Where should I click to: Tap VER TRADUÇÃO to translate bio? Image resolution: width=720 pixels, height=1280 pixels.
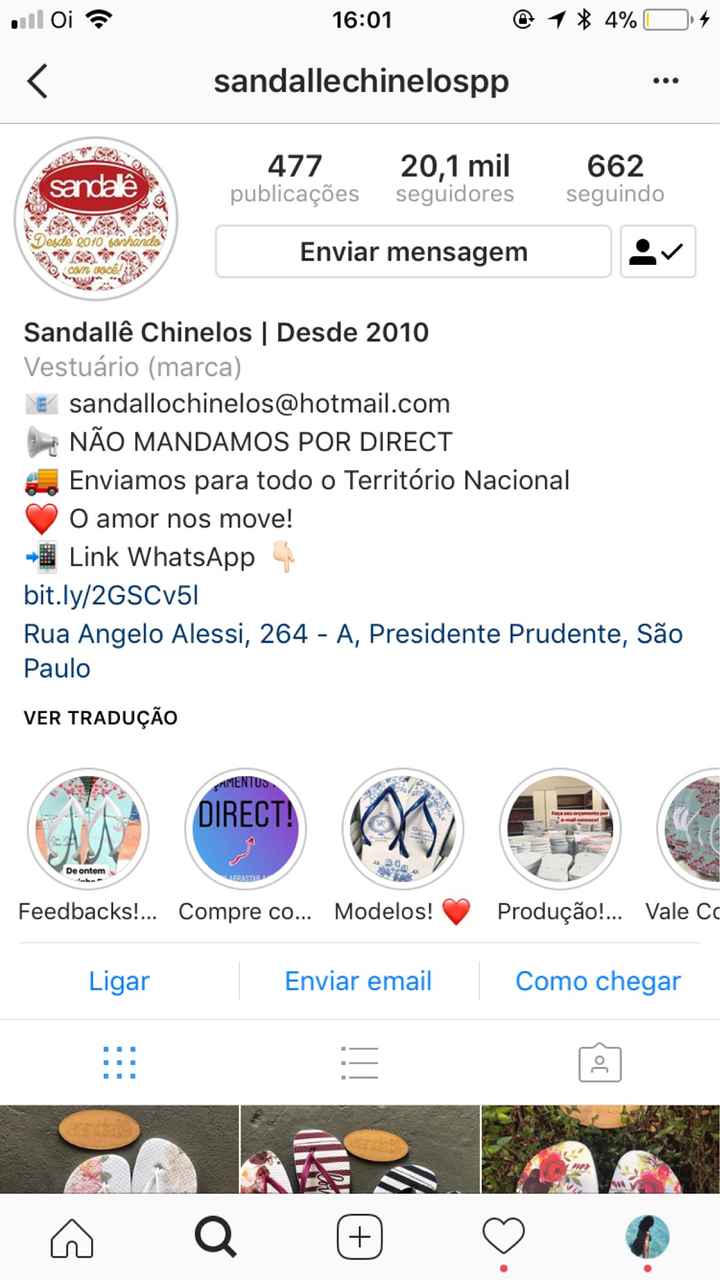point(100,718)
